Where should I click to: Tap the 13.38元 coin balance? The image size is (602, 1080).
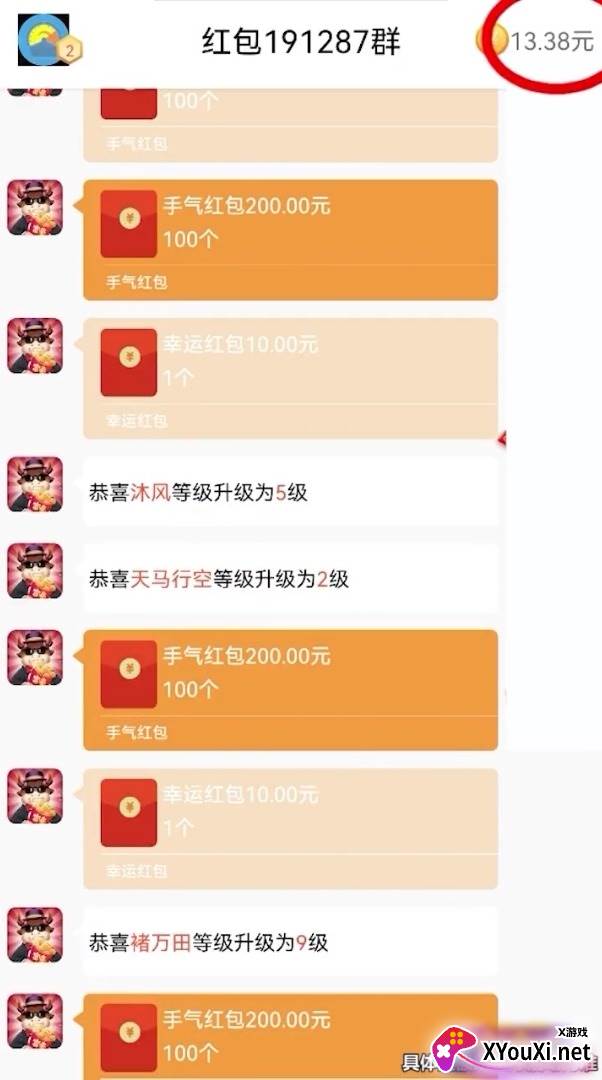pyautogui.click(x=535, y=41)
